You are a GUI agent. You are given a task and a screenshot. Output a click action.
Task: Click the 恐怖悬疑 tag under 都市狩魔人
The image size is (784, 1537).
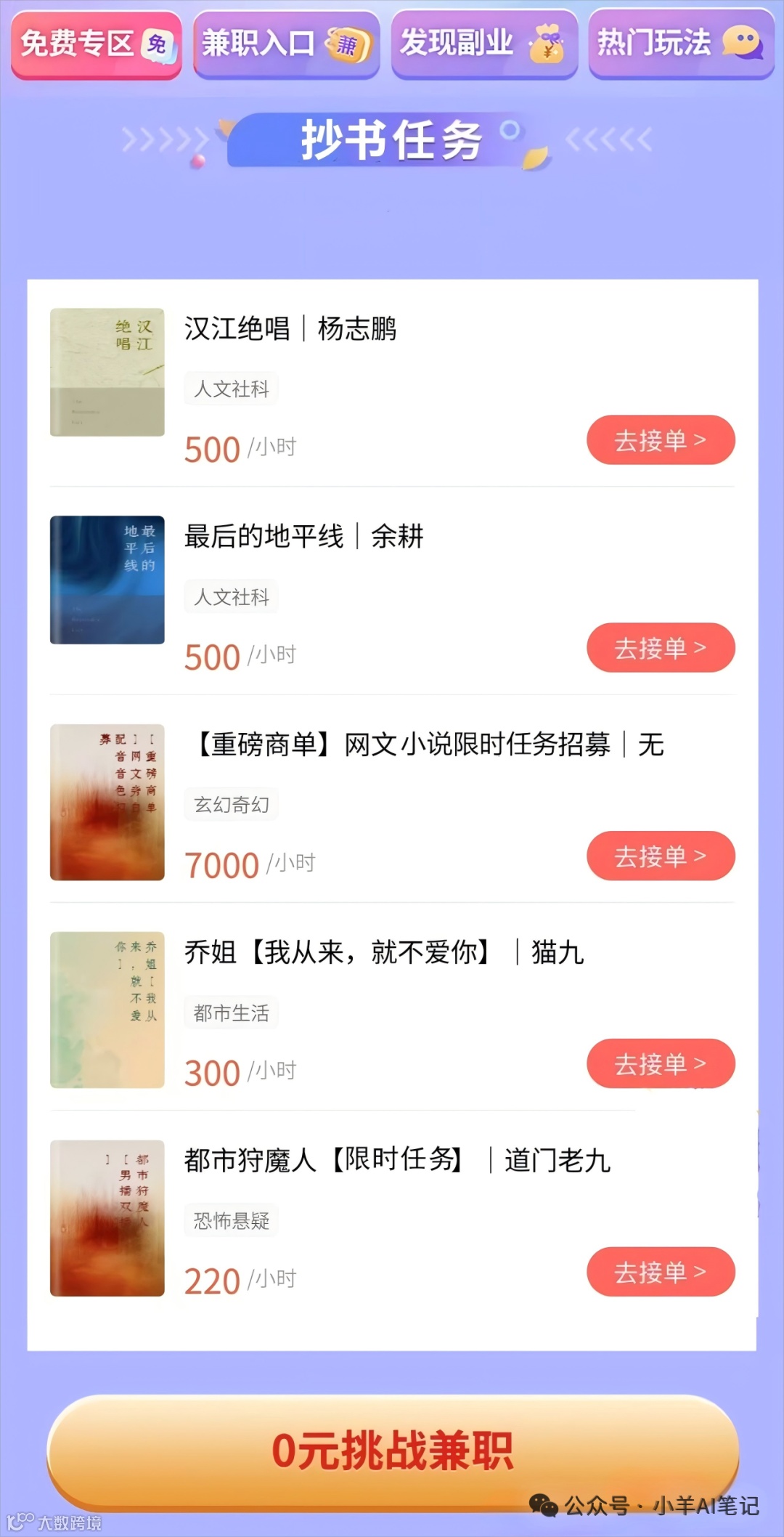[231, 1221]
